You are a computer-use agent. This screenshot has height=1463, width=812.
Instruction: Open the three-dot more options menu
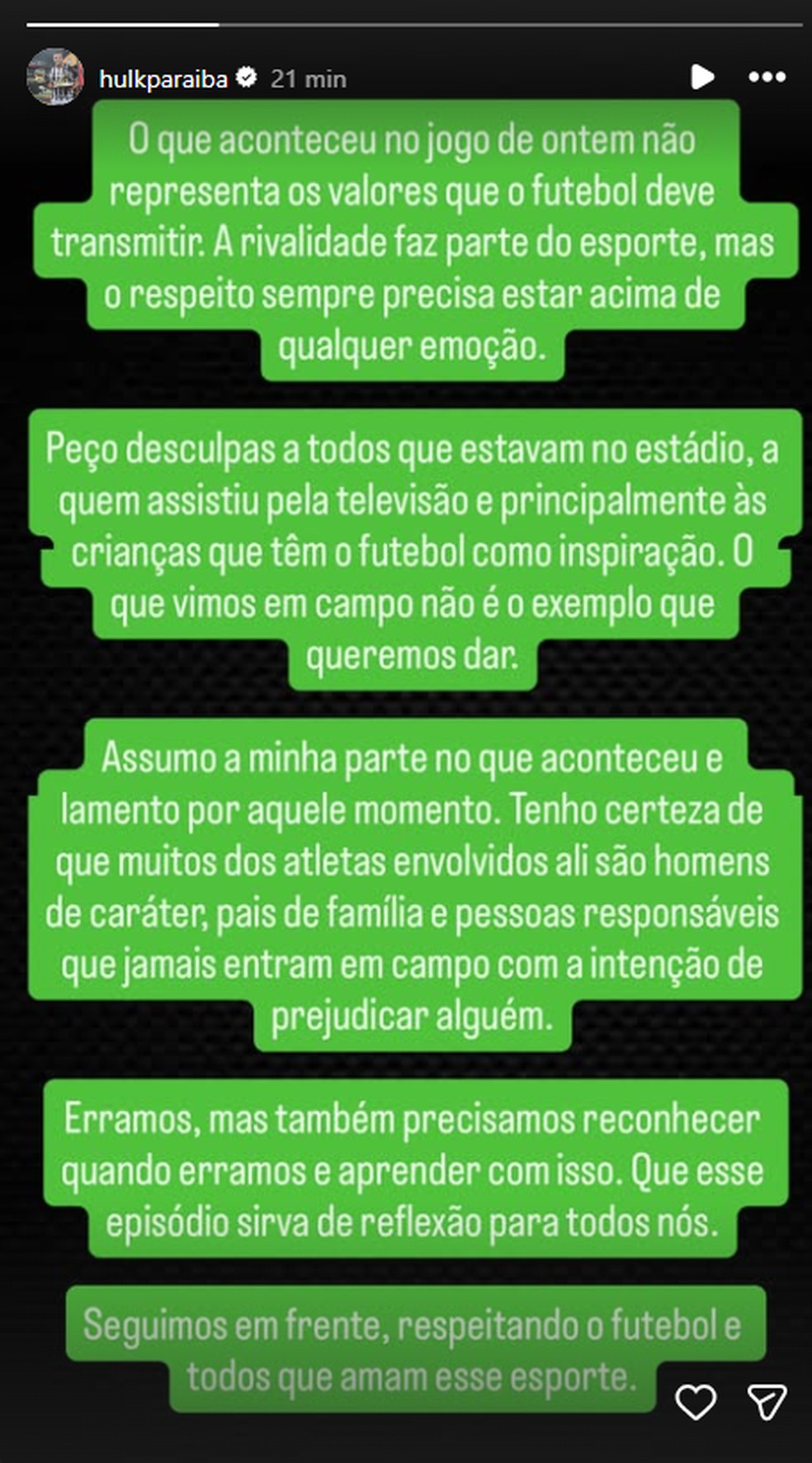767,77
